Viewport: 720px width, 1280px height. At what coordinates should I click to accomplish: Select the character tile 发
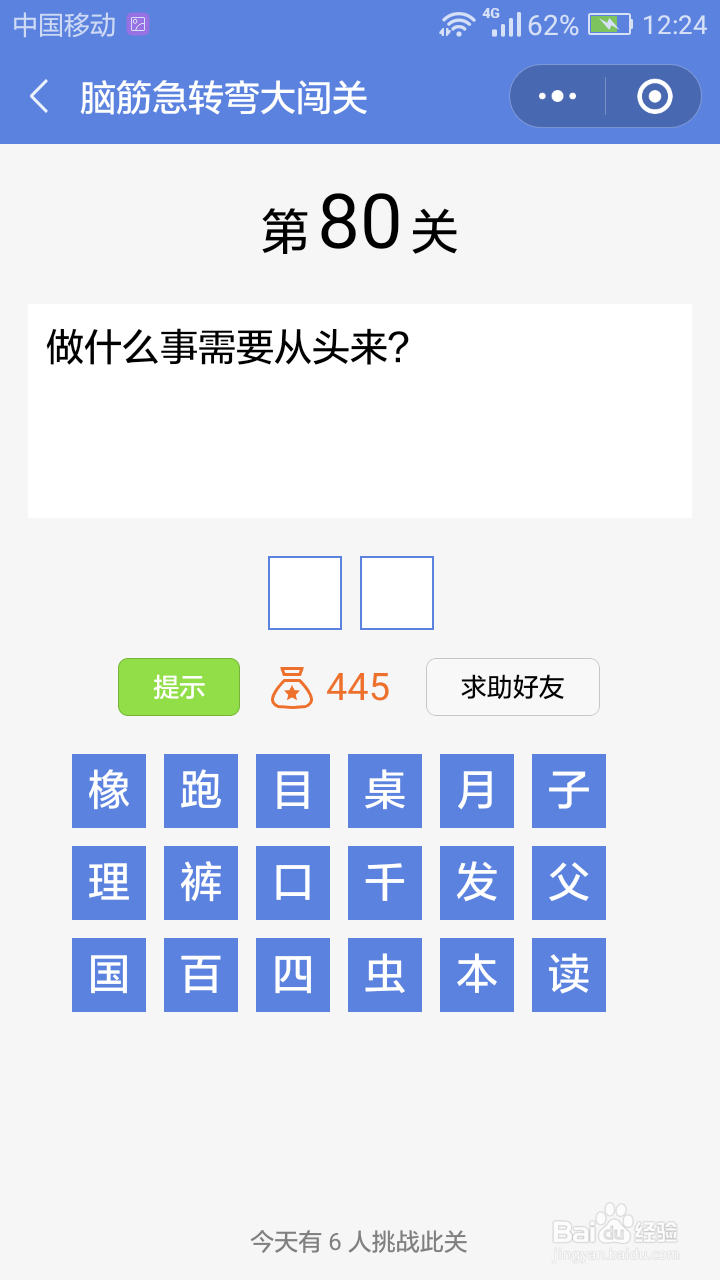476,883
